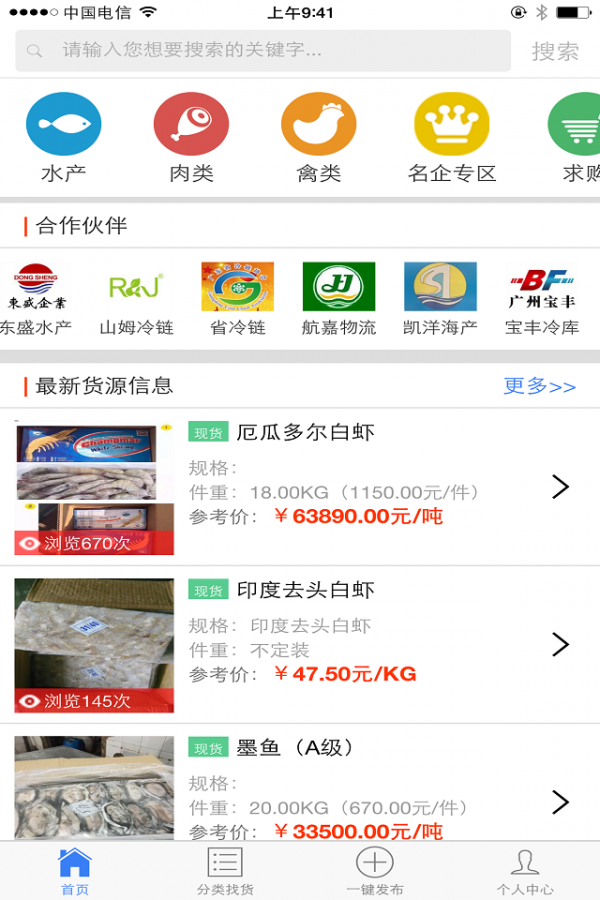The height and width of the screenshot is (900, 600).
Task: Switch to the 个人中心 tab
Action: click(525, 871)
